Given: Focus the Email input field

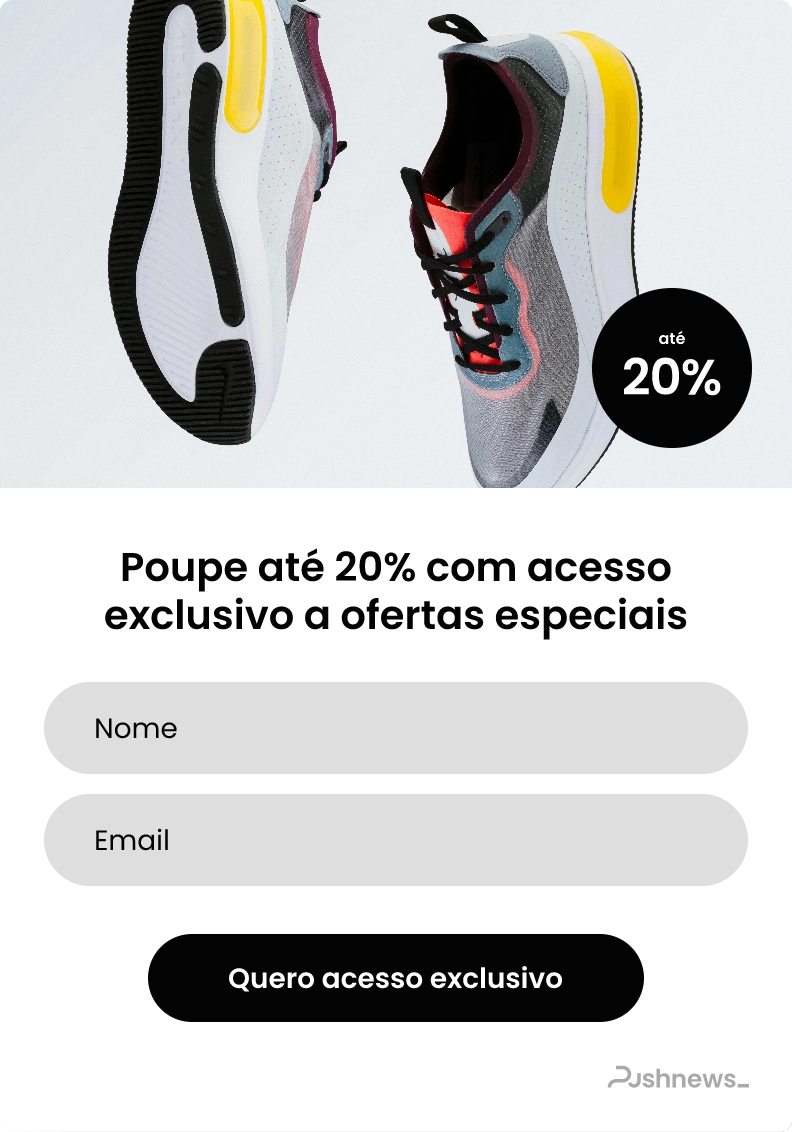Looking at the screenshot, I should (x=396, y=840).
